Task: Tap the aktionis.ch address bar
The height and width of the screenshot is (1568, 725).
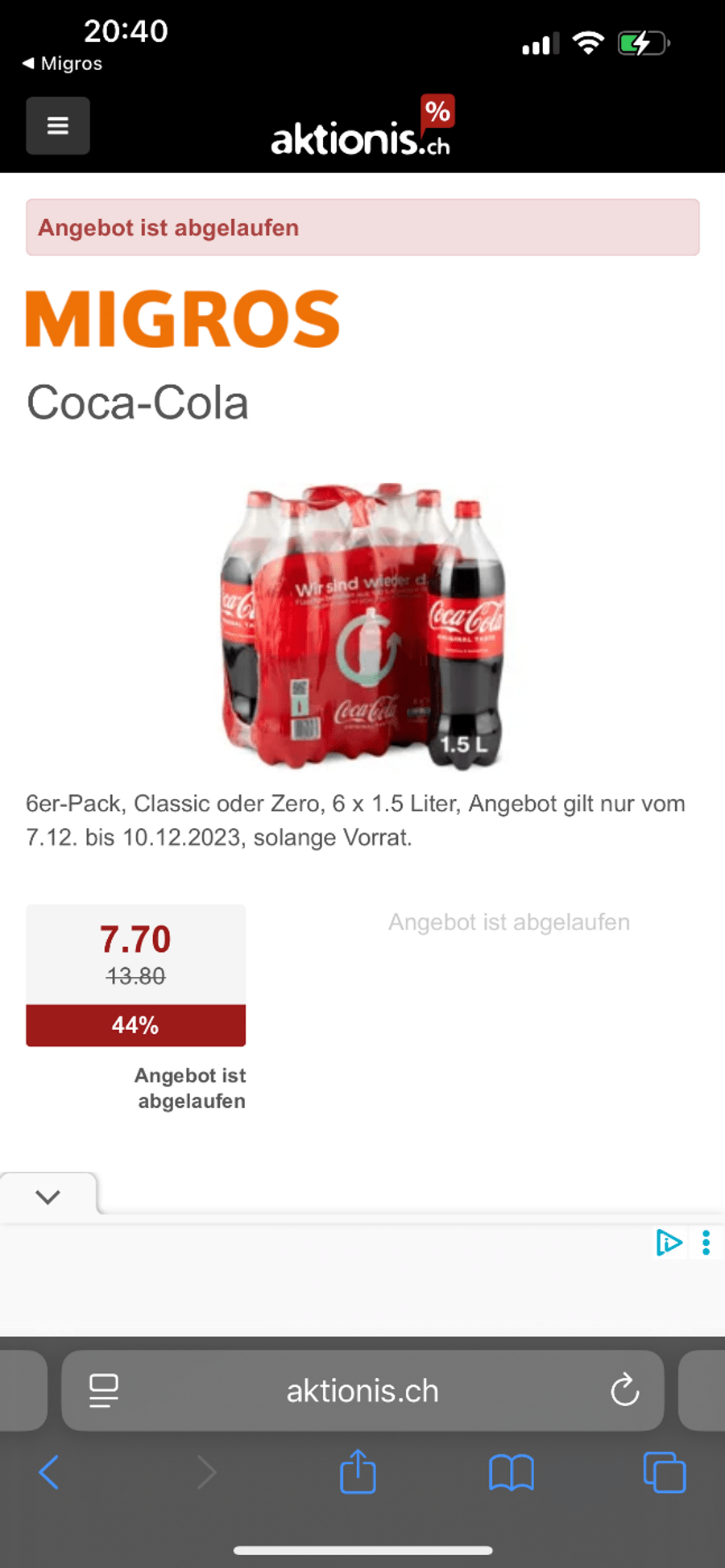Action: (362, 1391)
